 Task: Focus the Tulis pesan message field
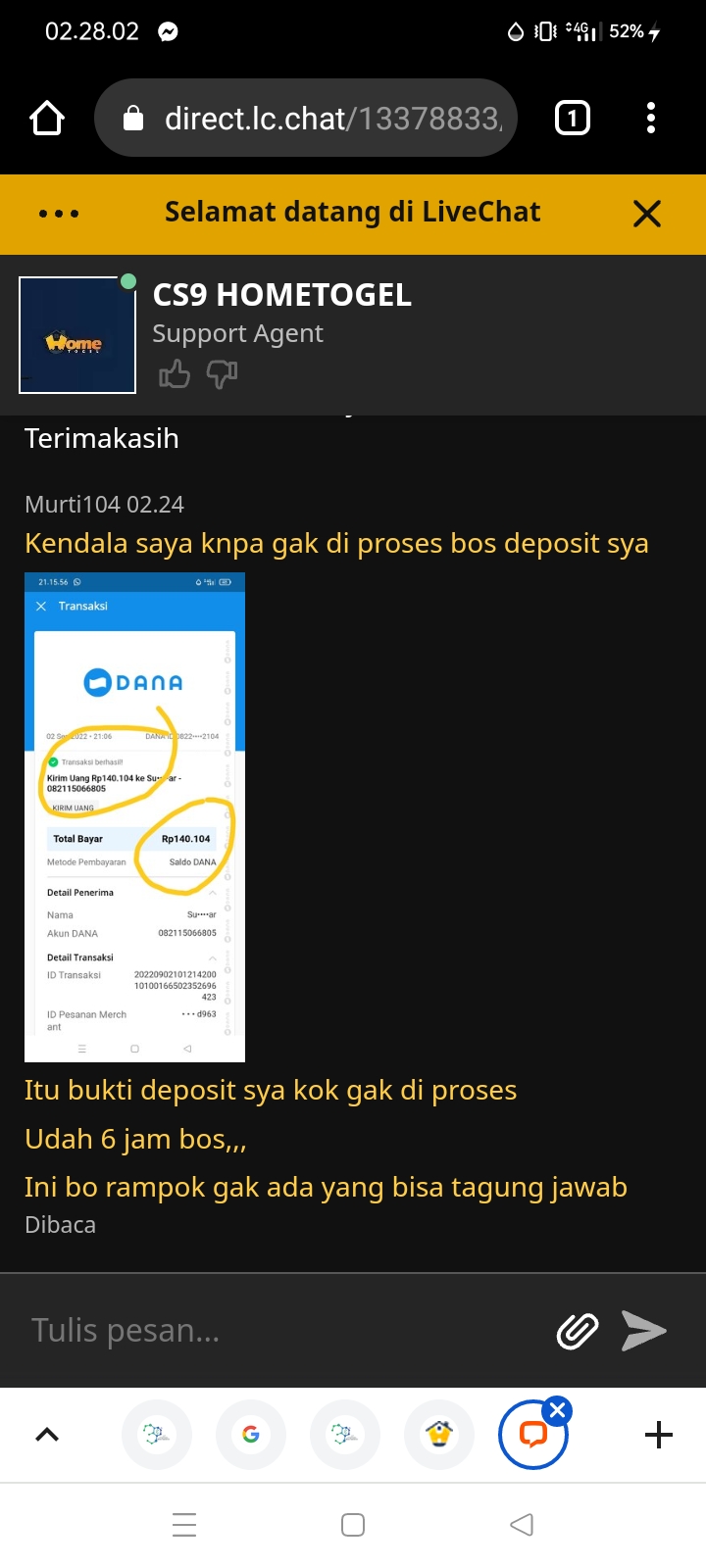[x=284, y=1330]
